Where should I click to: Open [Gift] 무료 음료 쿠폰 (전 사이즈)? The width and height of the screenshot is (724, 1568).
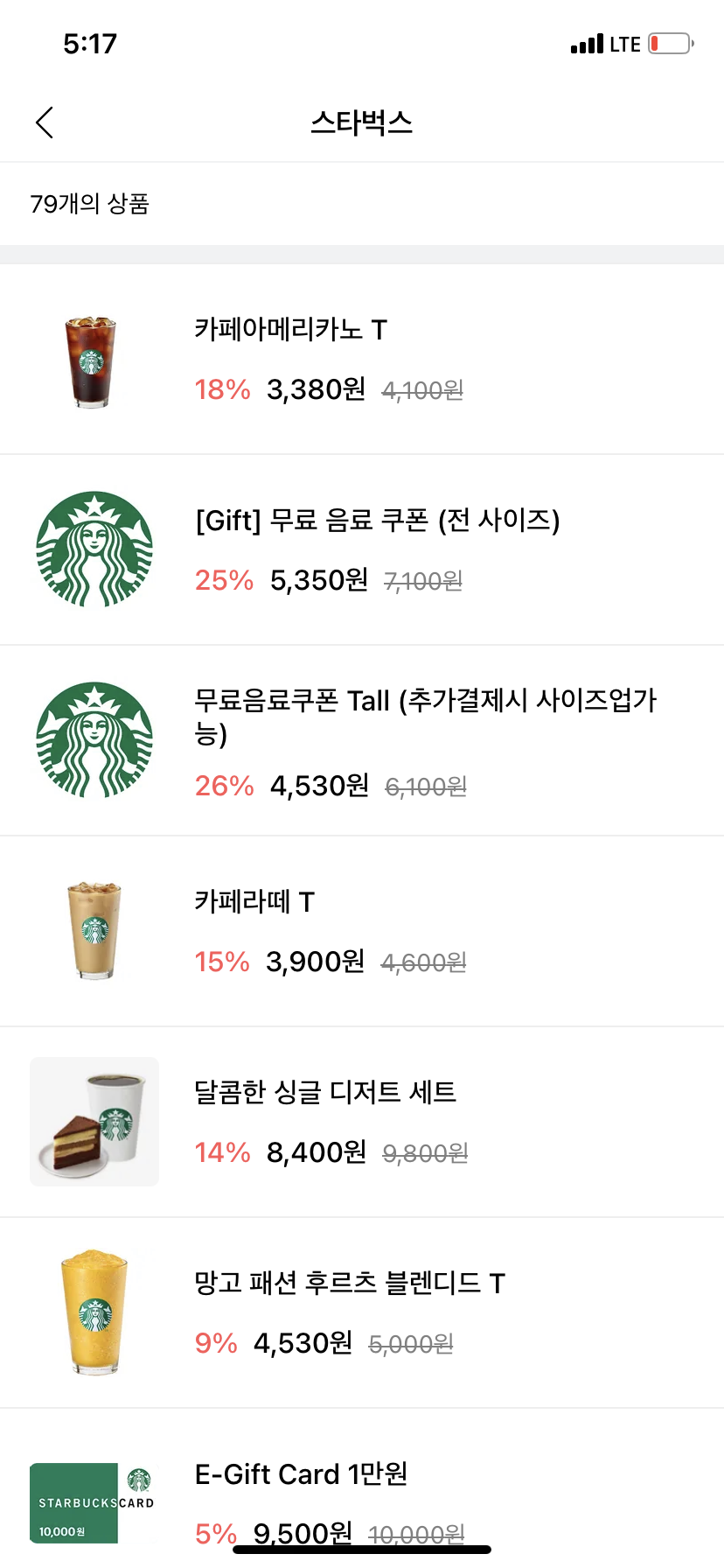point(362,550)
